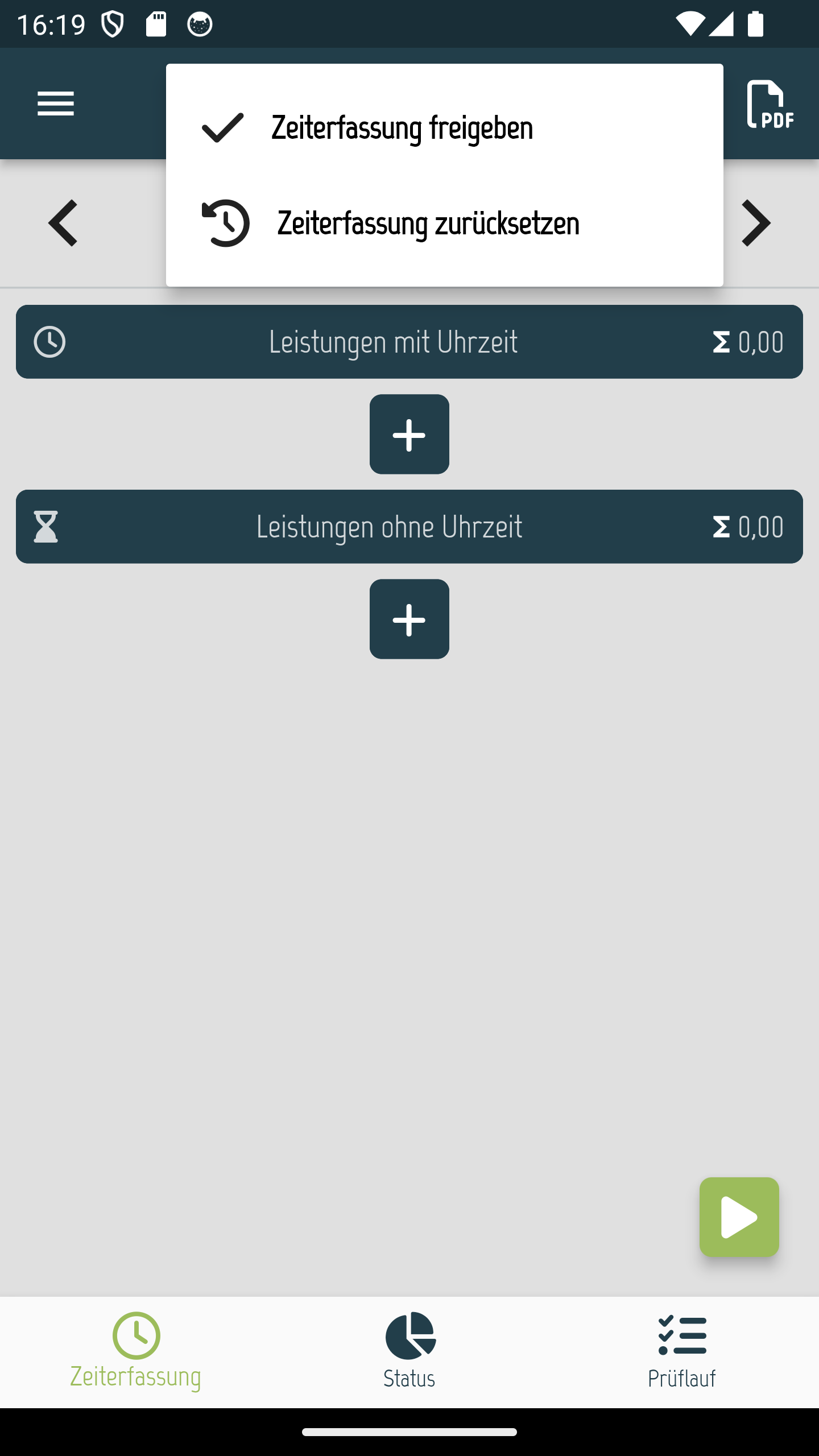This screenshot has width=819, height=1456.
Task: Select Zeiterfassung freigeben
Action: click(402, 127)
